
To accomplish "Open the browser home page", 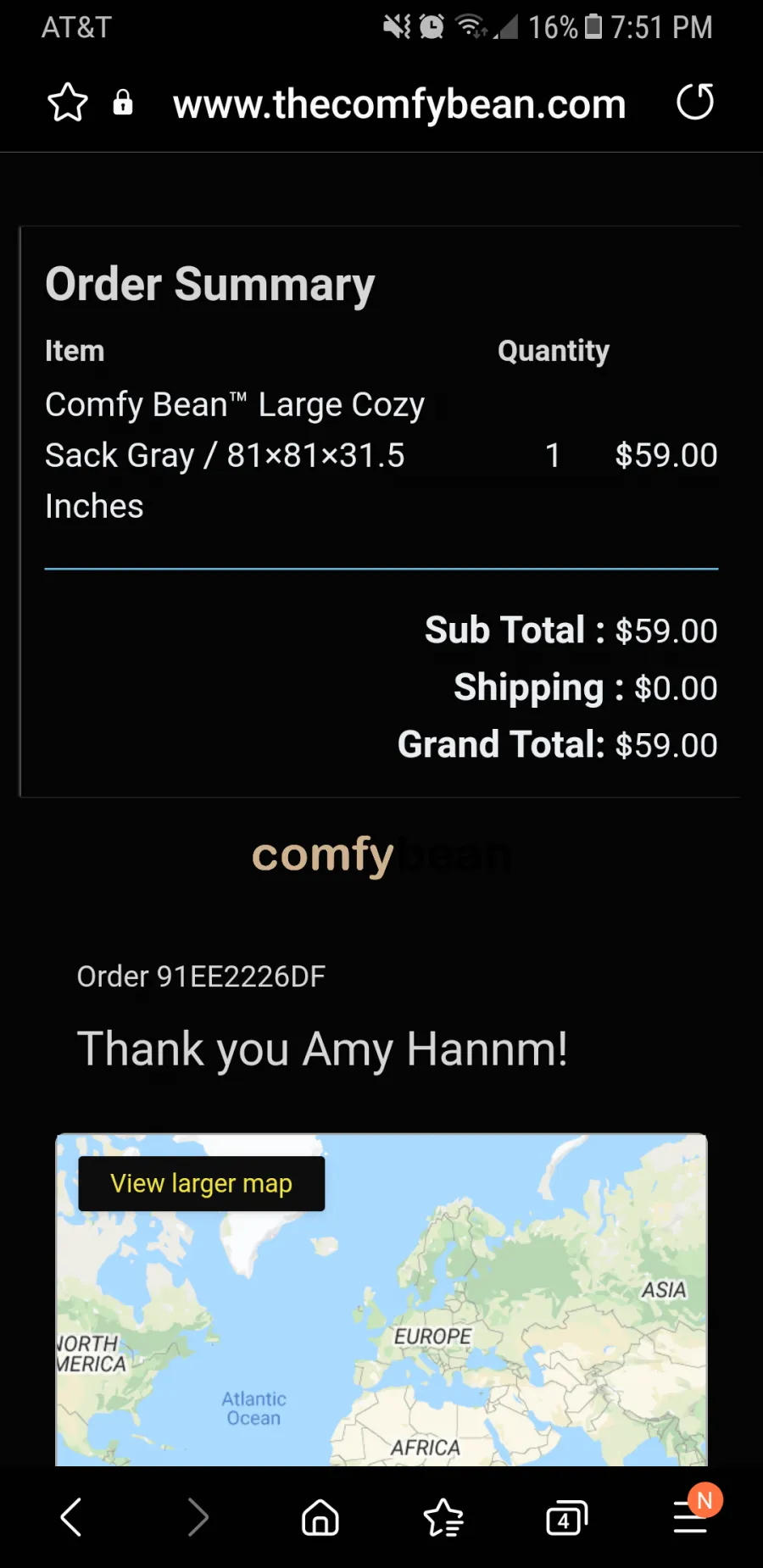I will (320, 1517).
